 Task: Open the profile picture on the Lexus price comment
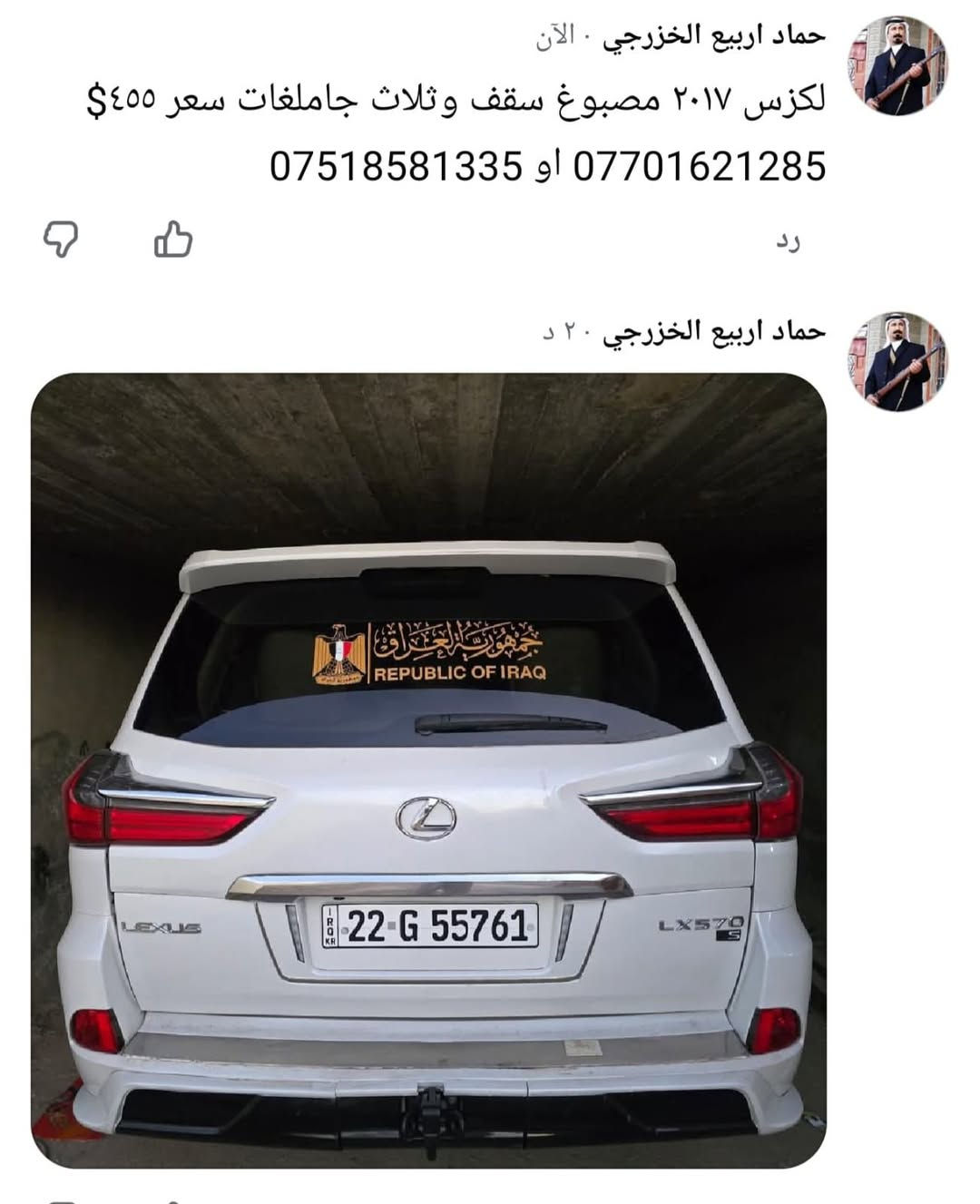click(x=897, y=66)
